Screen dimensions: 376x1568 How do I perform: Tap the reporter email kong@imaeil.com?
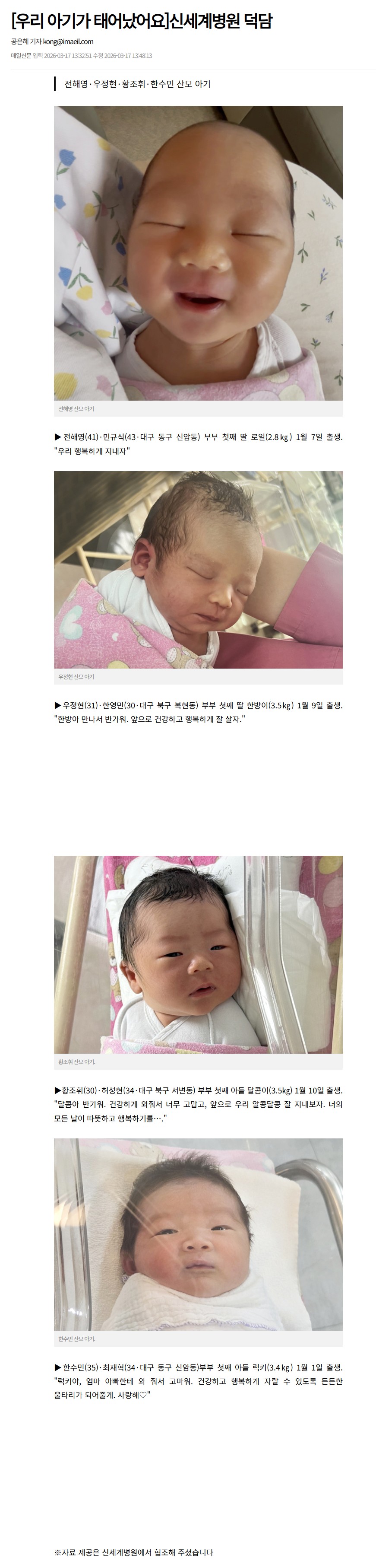[68, 41]
